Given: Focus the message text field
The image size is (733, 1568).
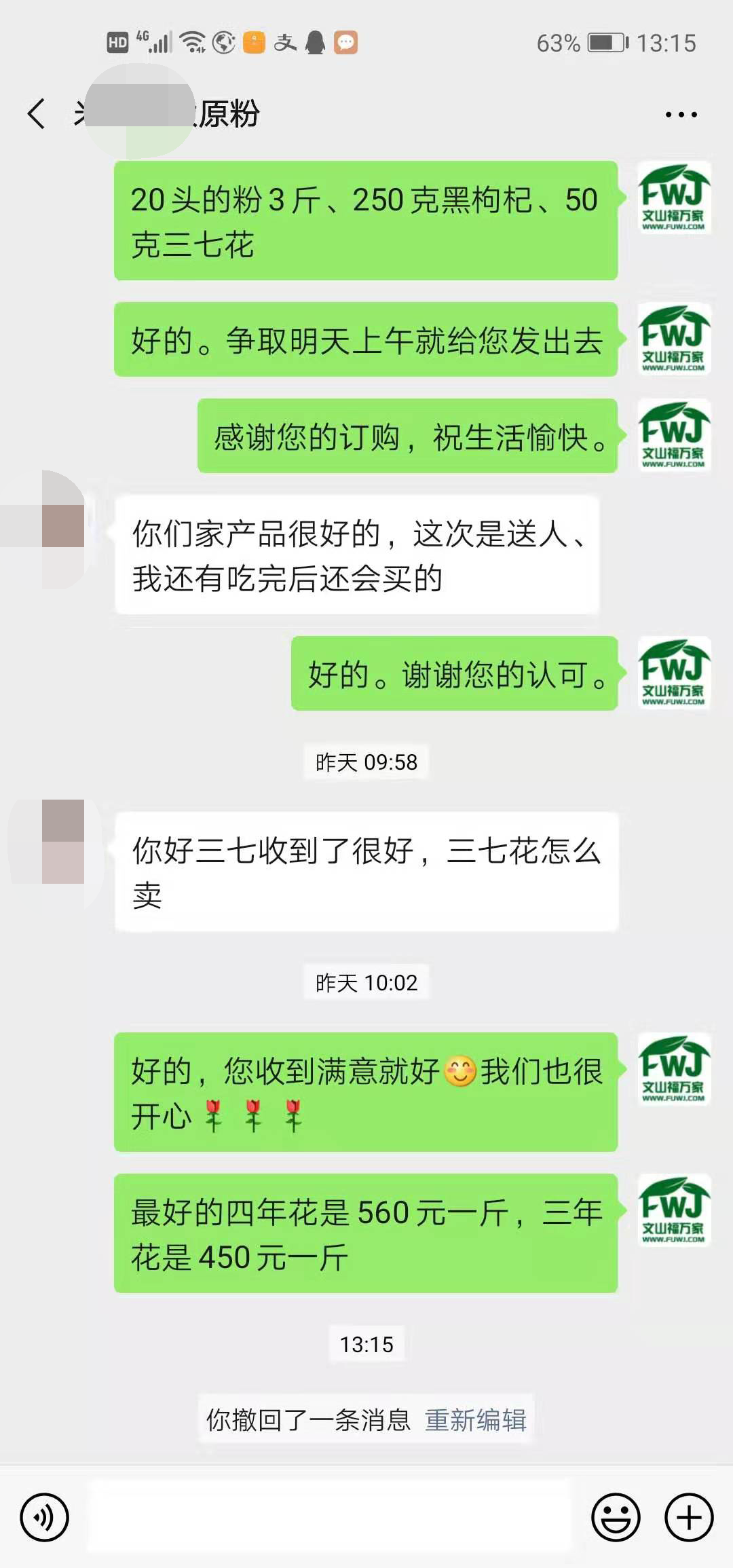Looking at the screenshot, I should (330, 1517).
